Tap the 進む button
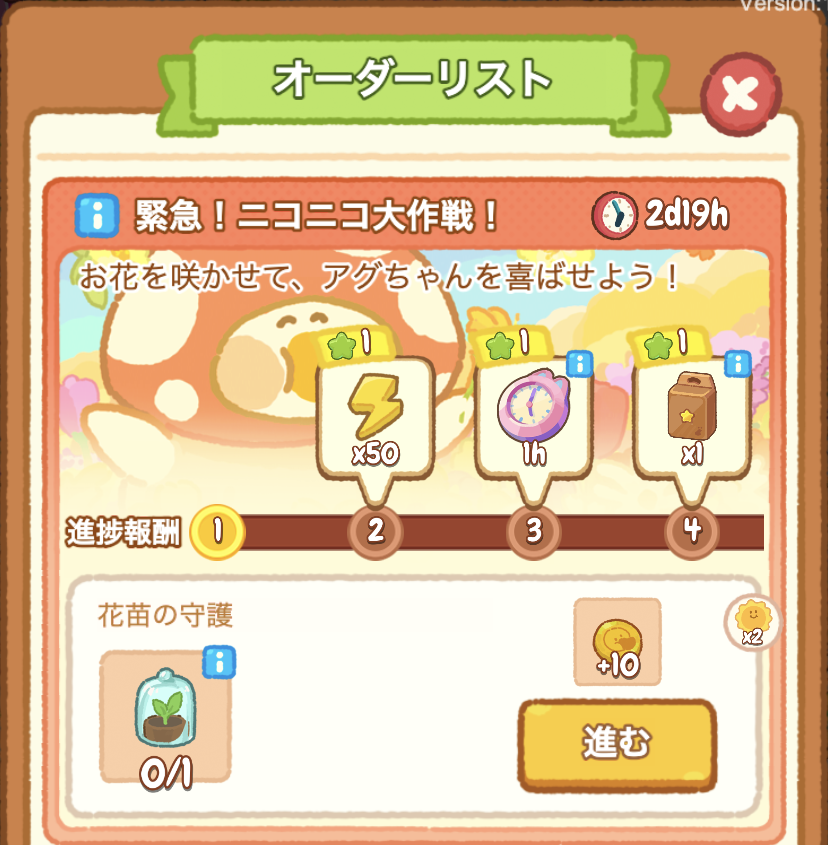828x845 pixels. point(617,744)
